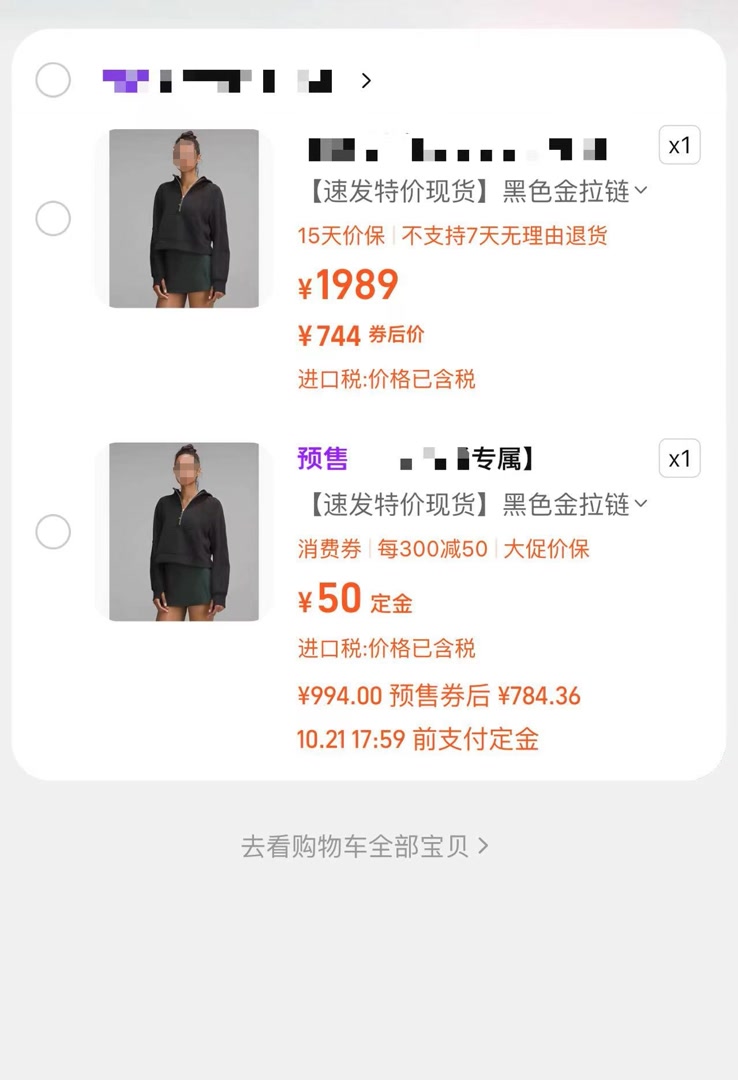Open the product image of the ¥1989 item
The width and height of the screenshot is (738, 1080).
184,218
